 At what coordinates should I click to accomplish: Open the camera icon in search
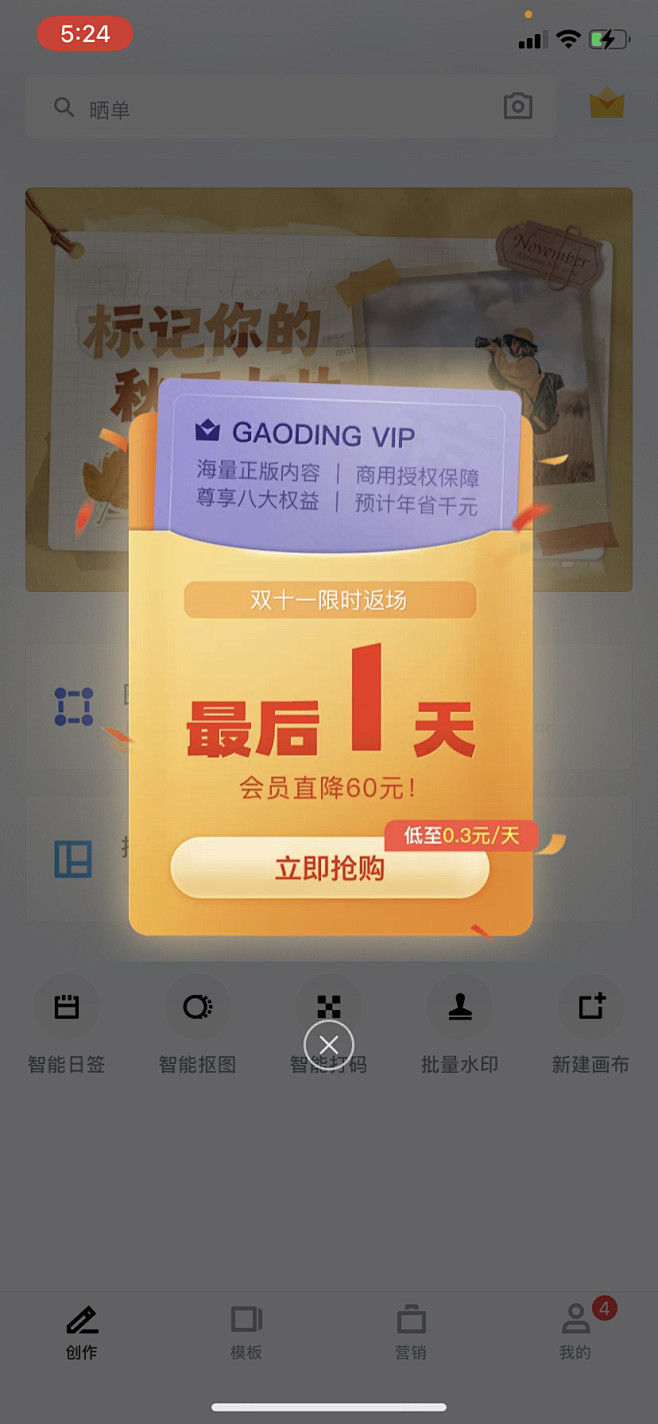517,107
